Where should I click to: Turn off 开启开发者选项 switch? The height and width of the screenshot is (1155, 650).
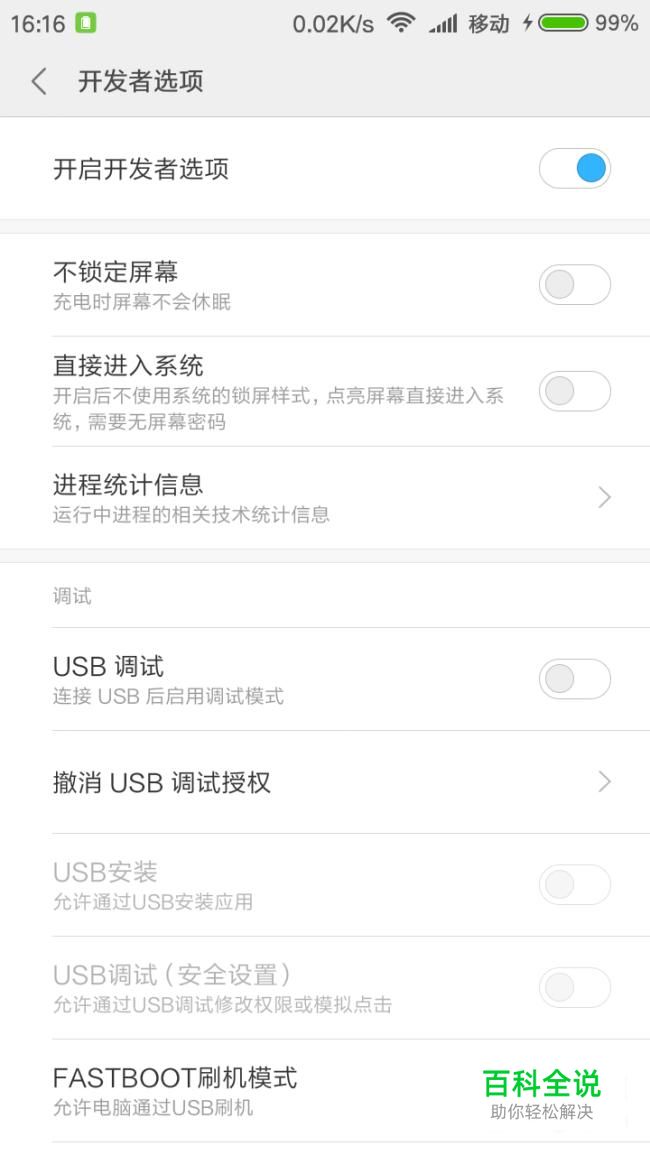pyautogui.click(x=575, y=169)
